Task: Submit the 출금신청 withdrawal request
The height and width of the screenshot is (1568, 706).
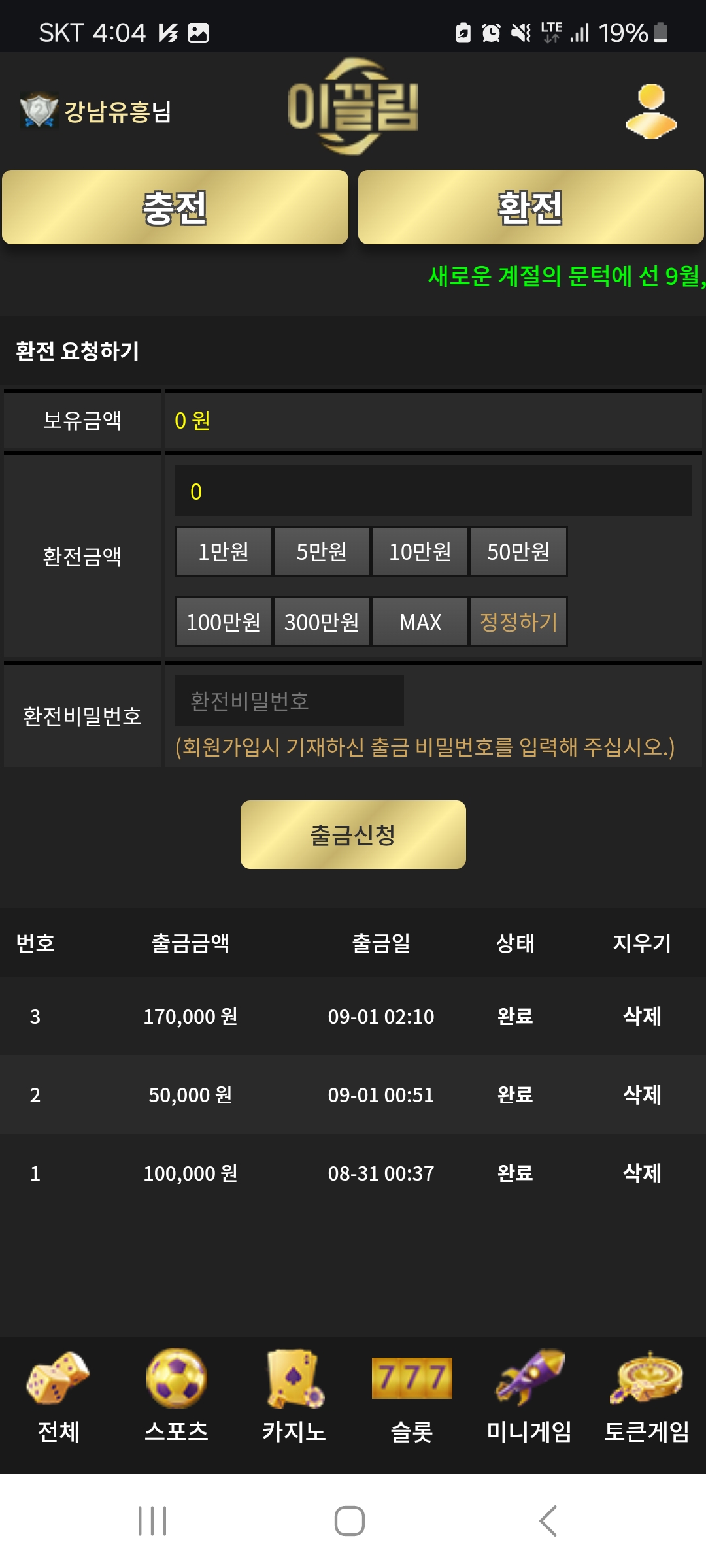Action: [353, 835]
